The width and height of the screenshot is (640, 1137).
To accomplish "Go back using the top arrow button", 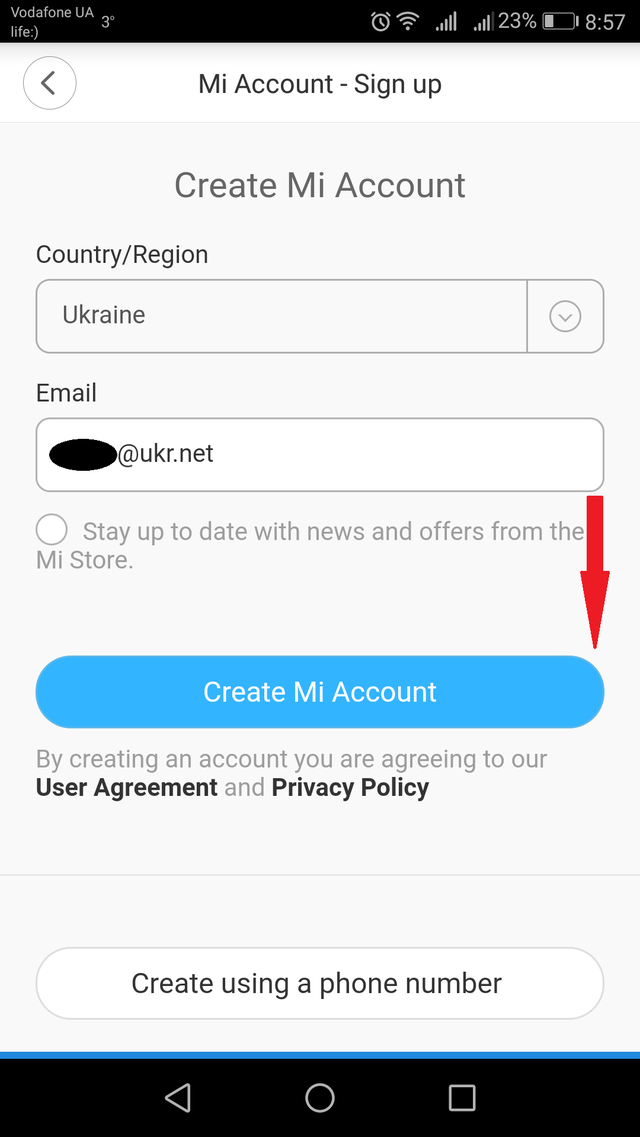I will 49,83.
